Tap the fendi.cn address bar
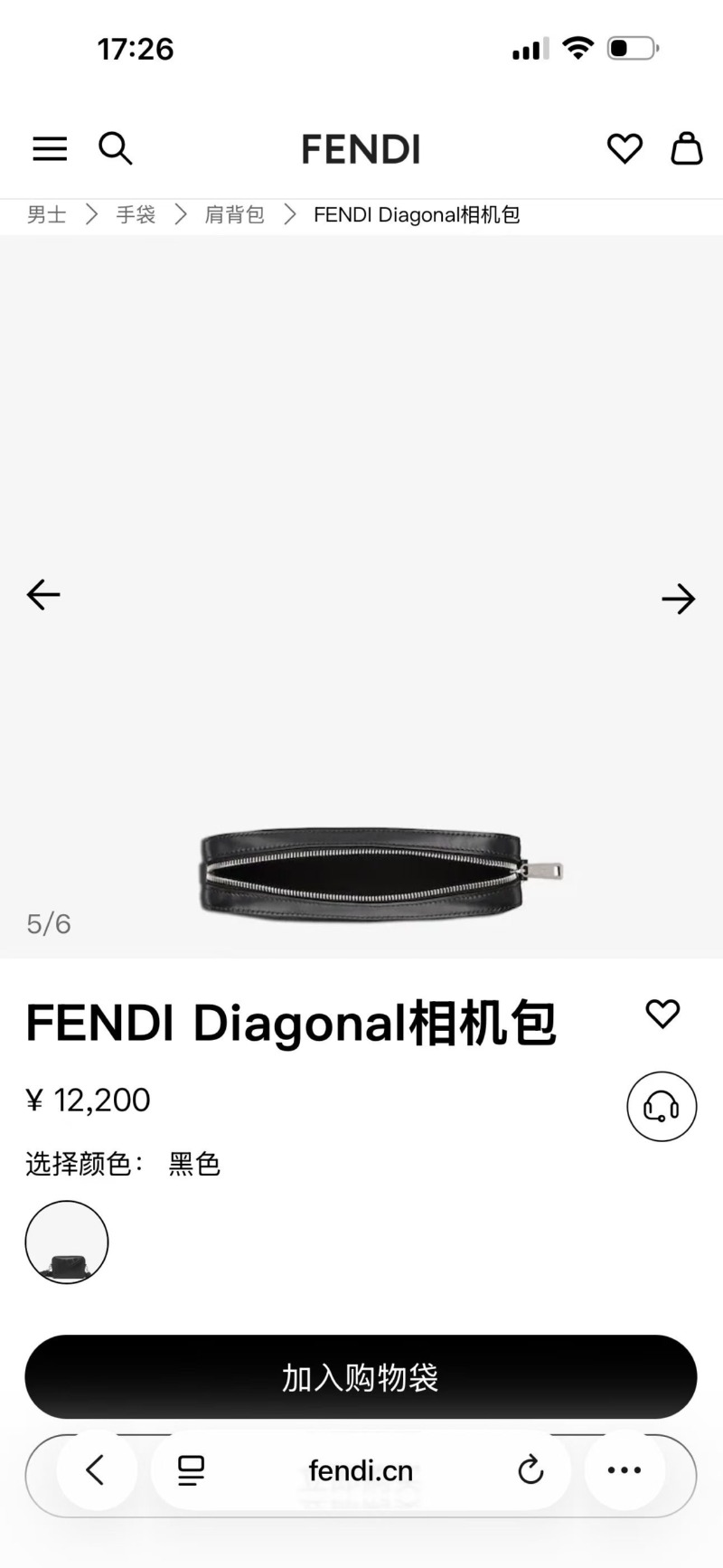This screenshot has height=1568, width=723. click(361, 1470)
